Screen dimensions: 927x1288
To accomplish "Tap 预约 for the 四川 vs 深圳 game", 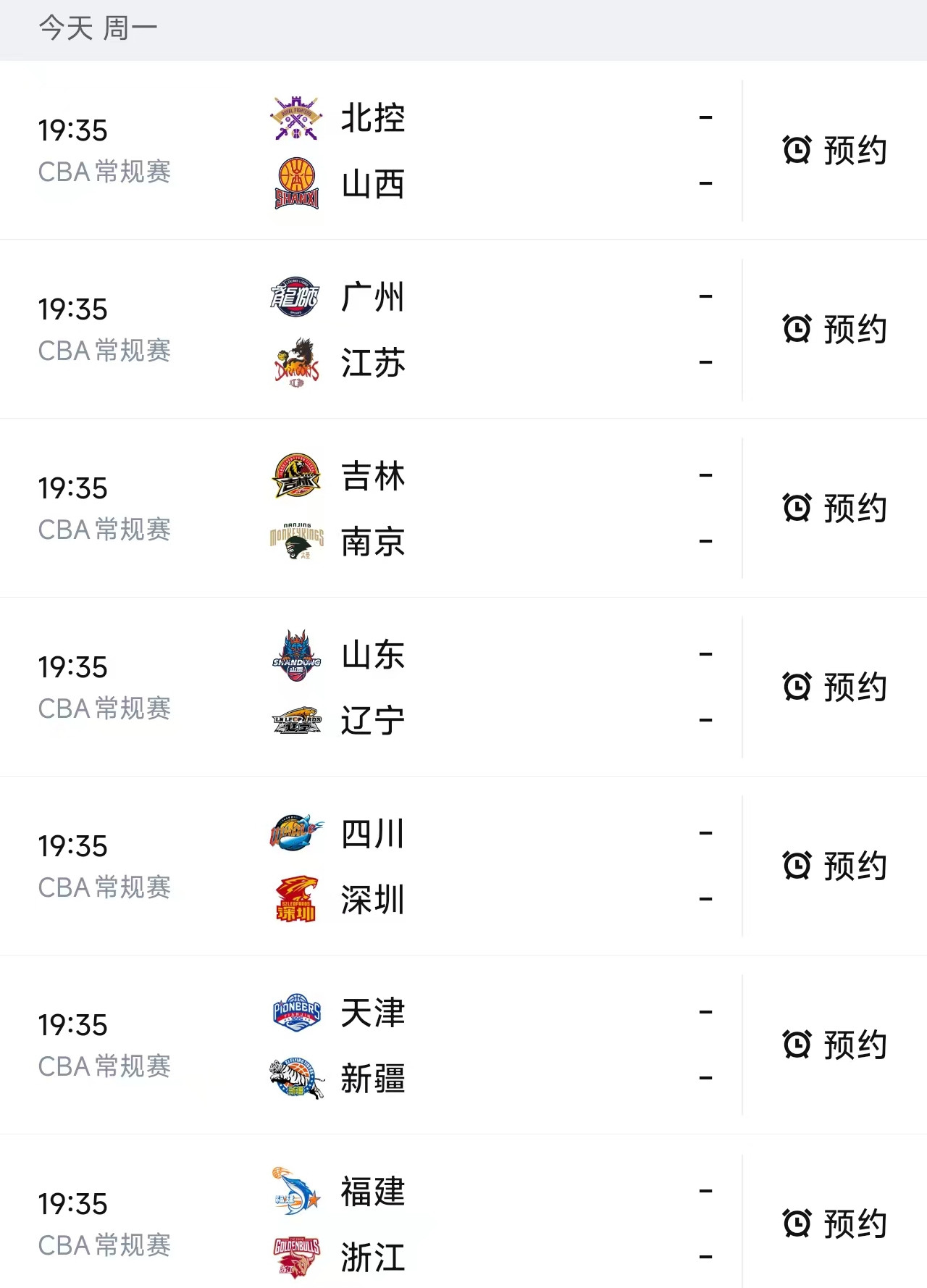I will [833, 865].
